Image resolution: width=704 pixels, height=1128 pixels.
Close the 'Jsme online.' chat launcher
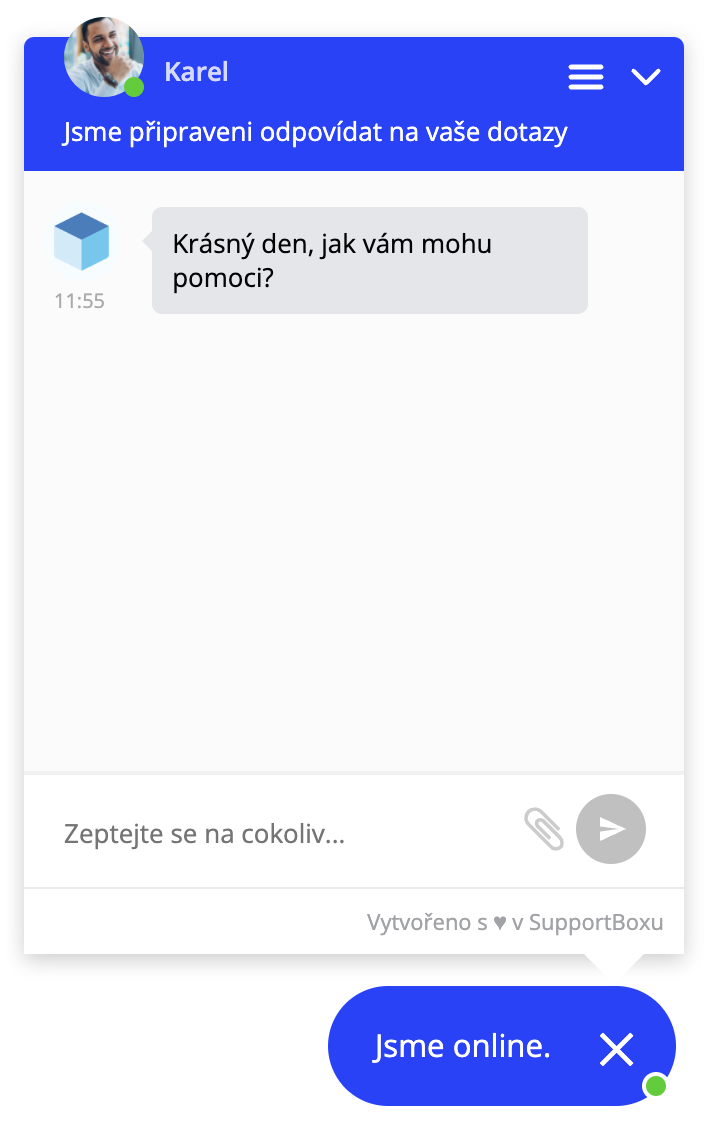point(617,1049)
